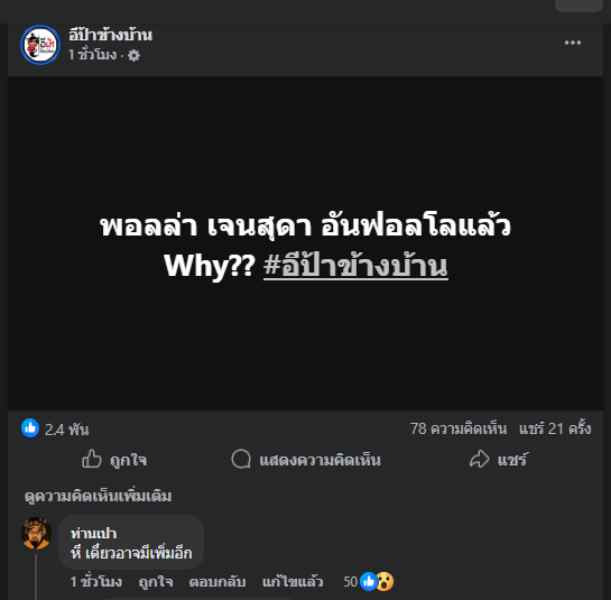Image resolution: width=611 pixels, height=600 pixels.
Task: Open the #อีป้าข้างบ้าน hashtag link
Action: pos(355,268)
